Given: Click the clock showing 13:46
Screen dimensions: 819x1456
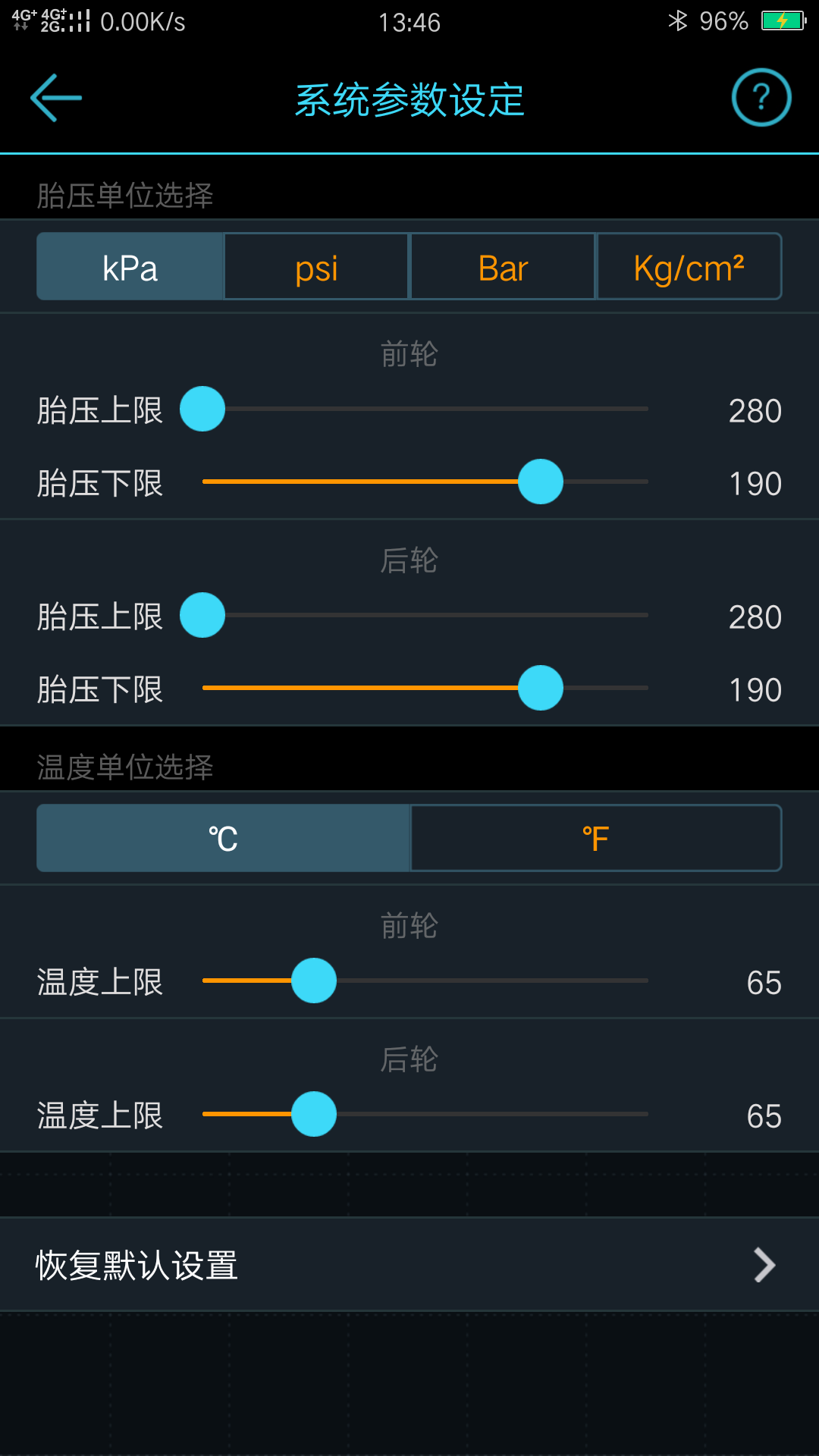Looking at the screenshot, I should [x=409, y=22].
